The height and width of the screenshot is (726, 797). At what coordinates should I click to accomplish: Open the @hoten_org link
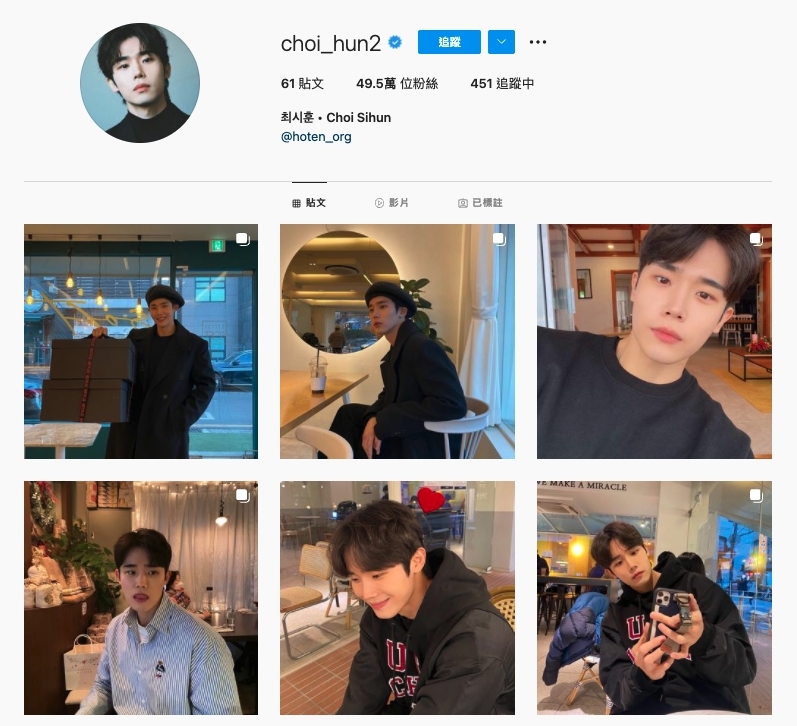pos(316,137)
